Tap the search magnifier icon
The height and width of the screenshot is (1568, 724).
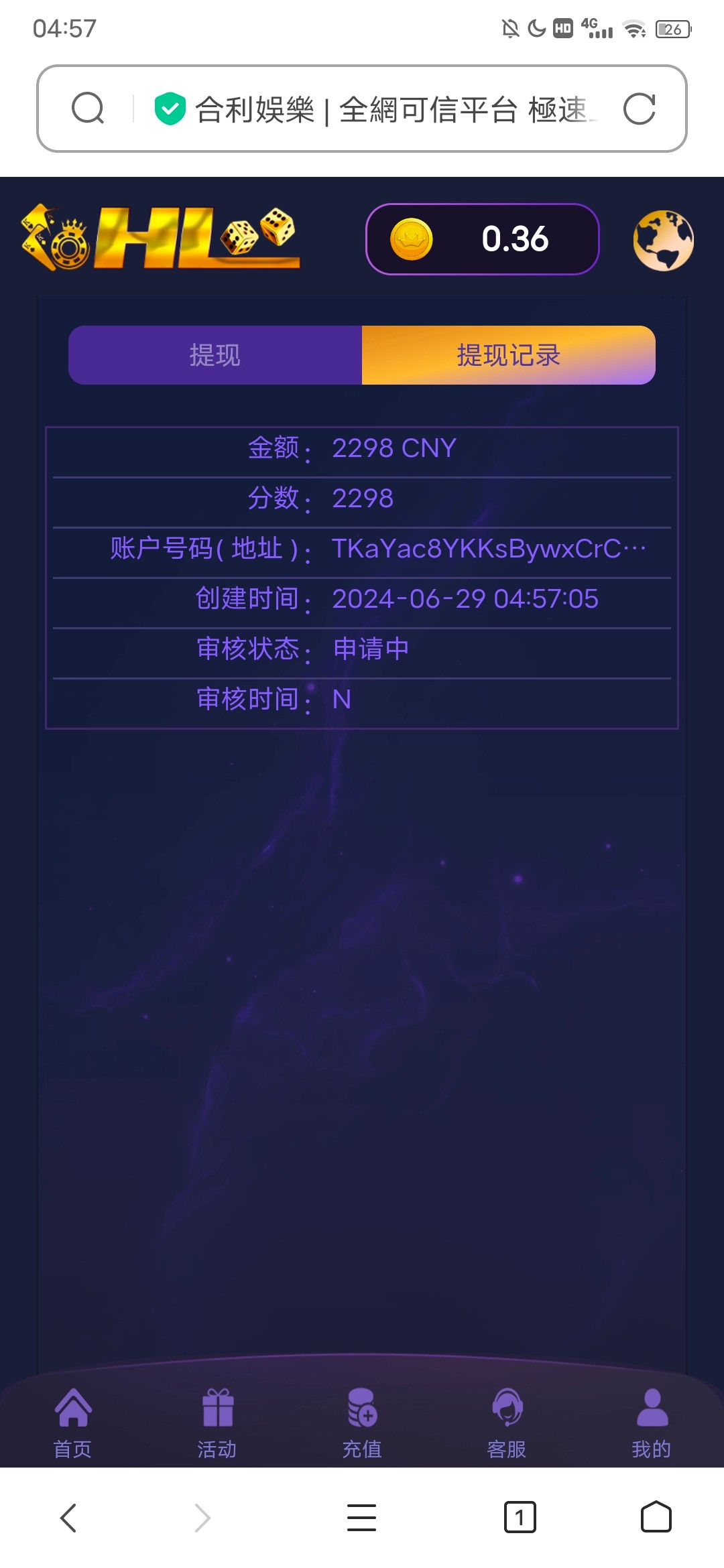coord(88,109)
